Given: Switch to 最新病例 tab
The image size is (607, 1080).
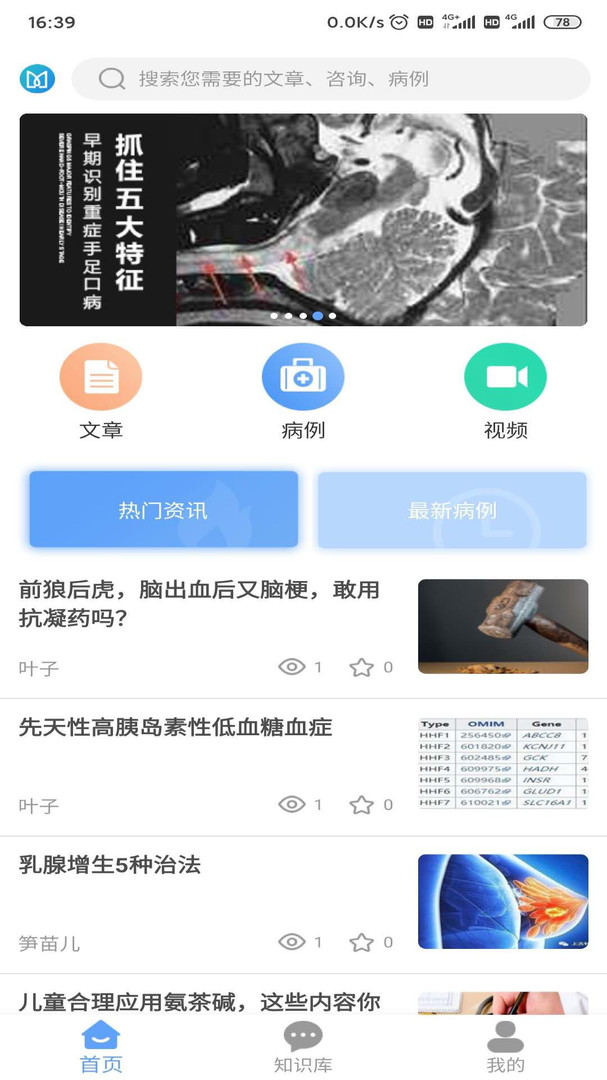Looking at the screenshot, I should [452, 510].
